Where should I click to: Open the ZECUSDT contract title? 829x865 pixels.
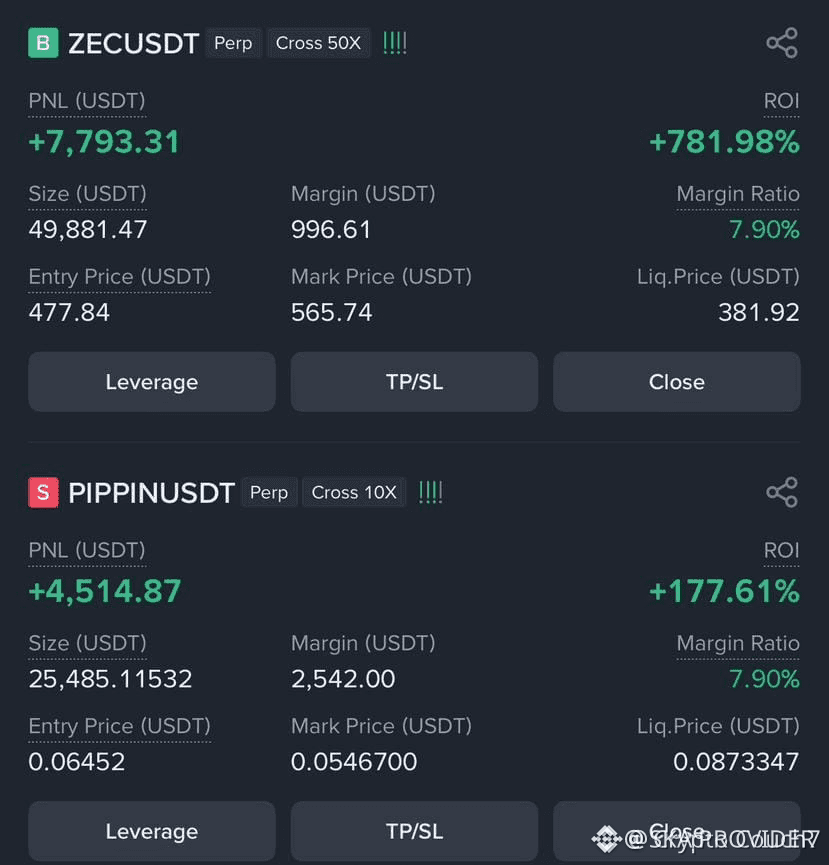pos(133,44)
